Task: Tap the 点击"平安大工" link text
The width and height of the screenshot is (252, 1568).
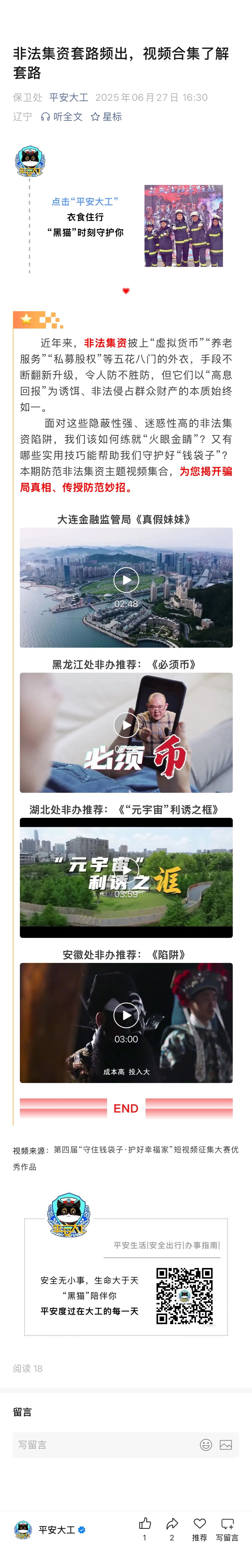Action: [x=85, y=201]
